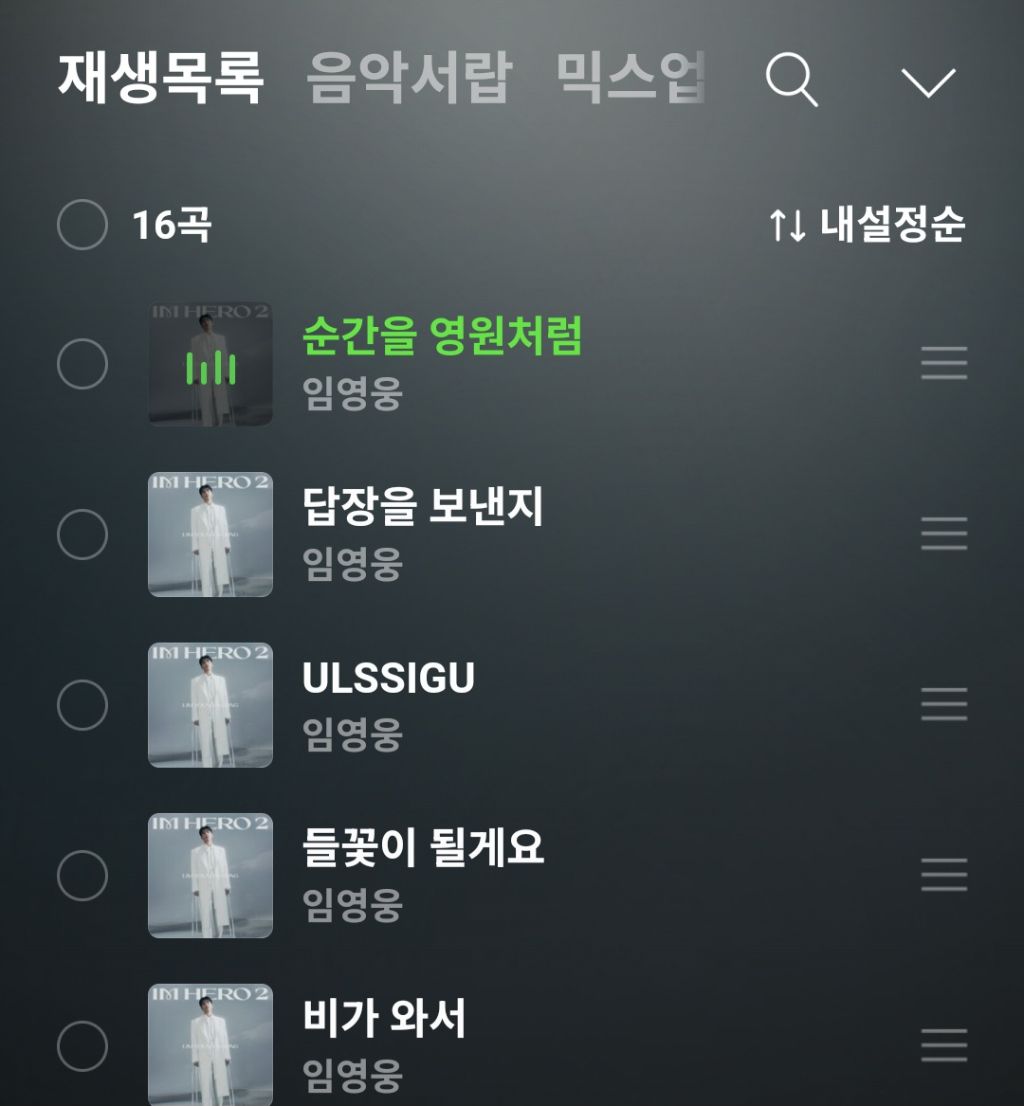Viewport: 1024px width, 1106px height.
Task: Tap the reorder handle for 들꽃이 될게요
Action: tap(944, 875)
